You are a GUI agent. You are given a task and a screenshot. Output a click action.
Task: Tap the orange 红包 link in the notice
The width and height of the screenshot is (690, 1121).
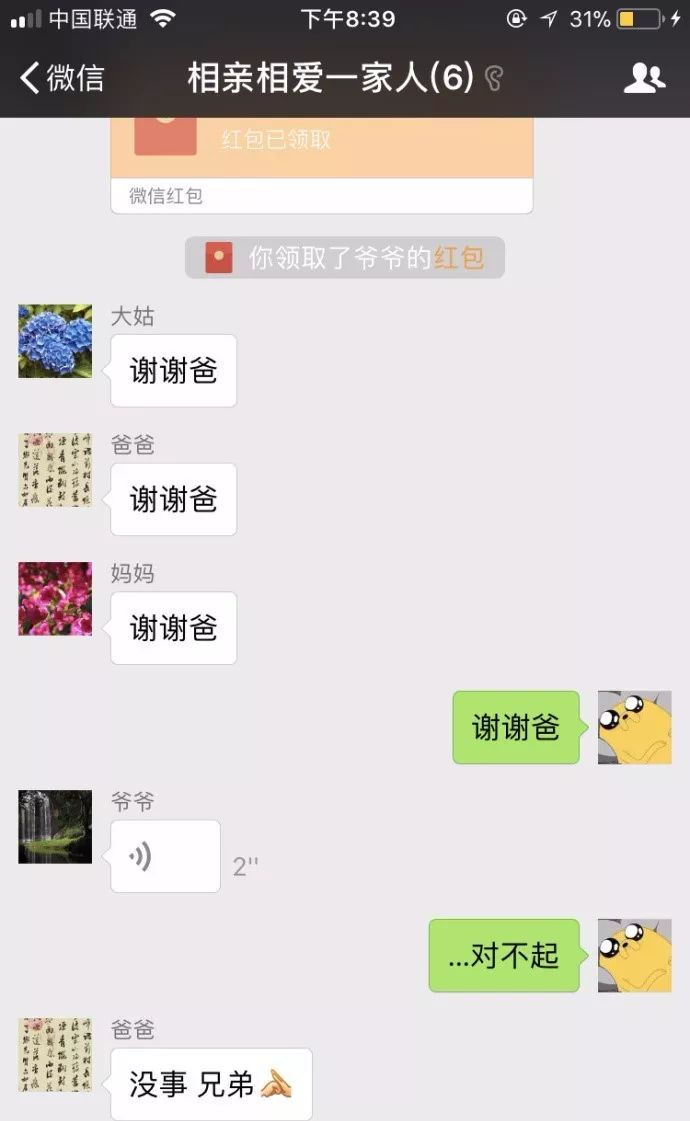(458, 258)
